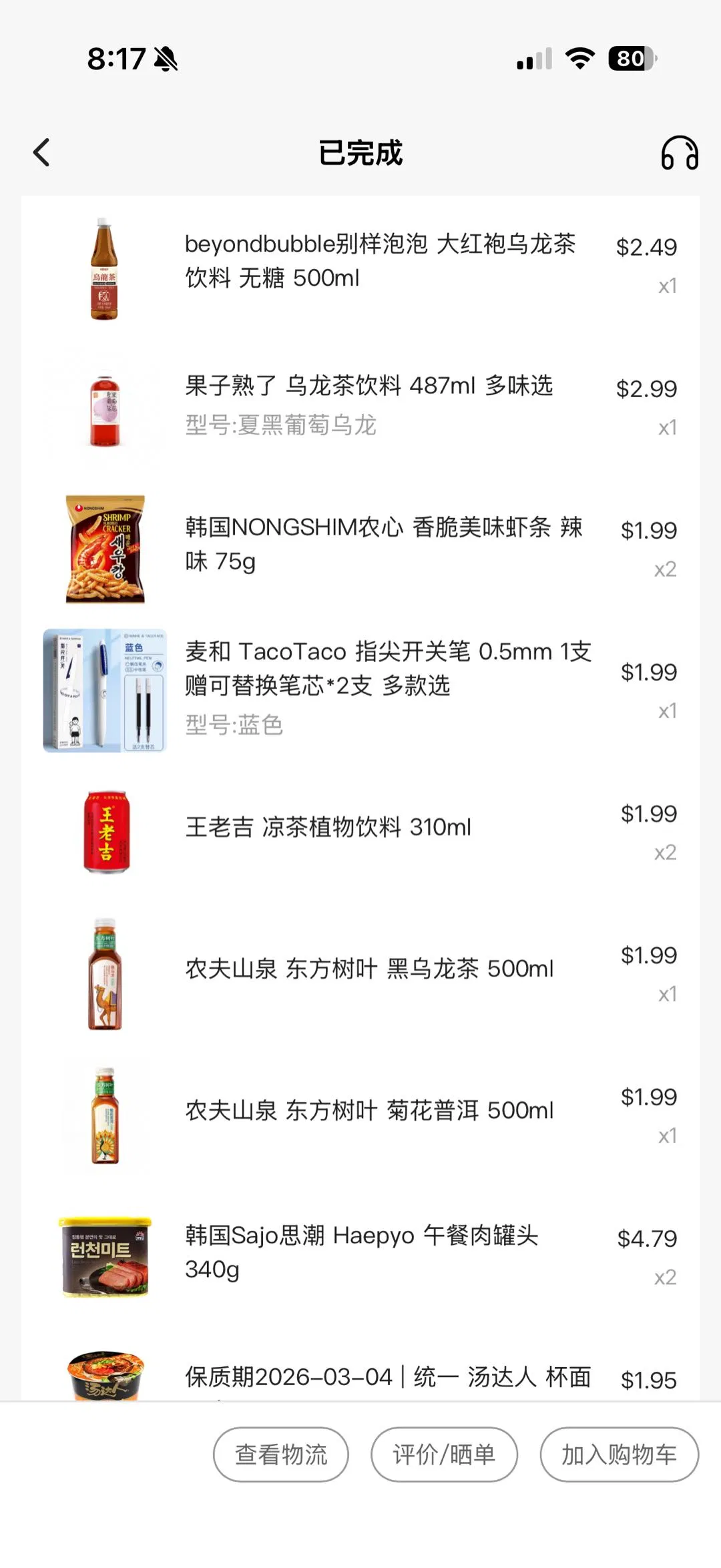Image resolution: width=721 pixels, height=1568 pixels.
Task: Tap 加入购物车 to reorder items
Action: 619,1454
